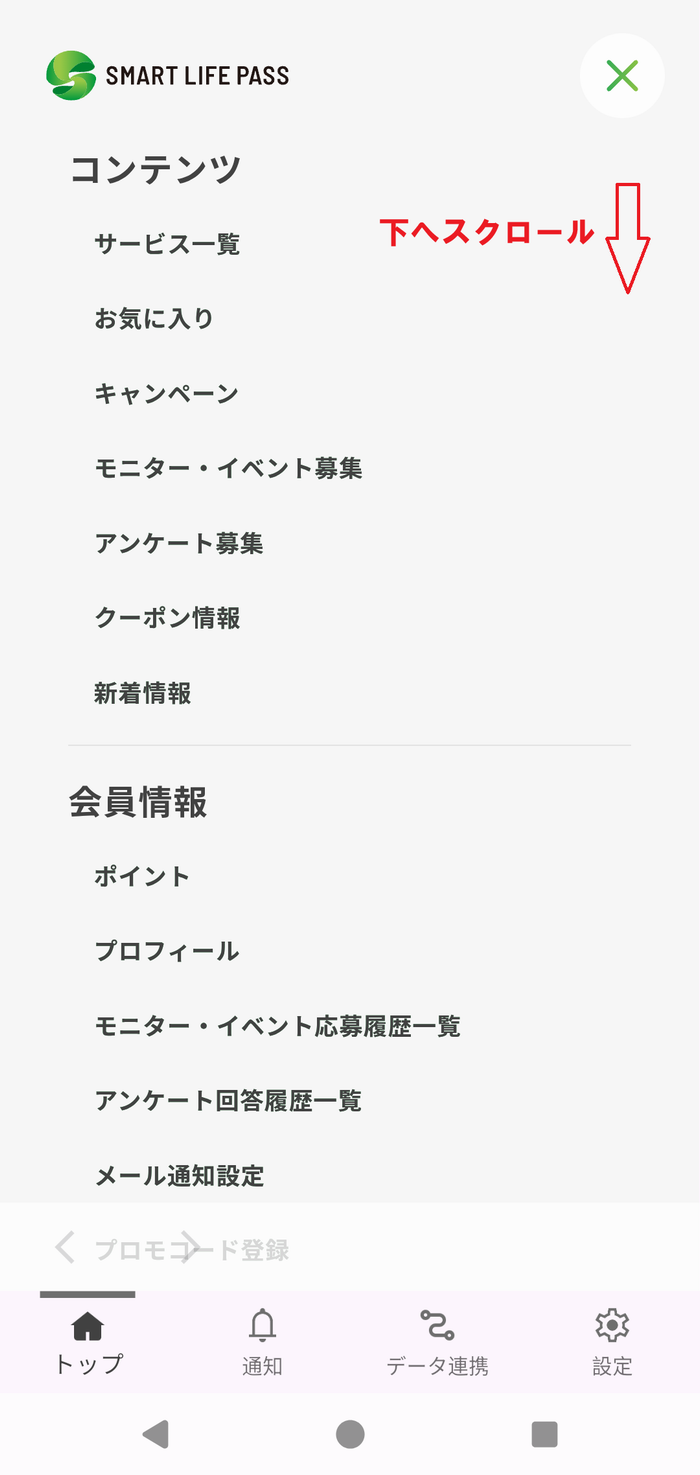
Task: Go to キャンペーン
Action: 166,394
